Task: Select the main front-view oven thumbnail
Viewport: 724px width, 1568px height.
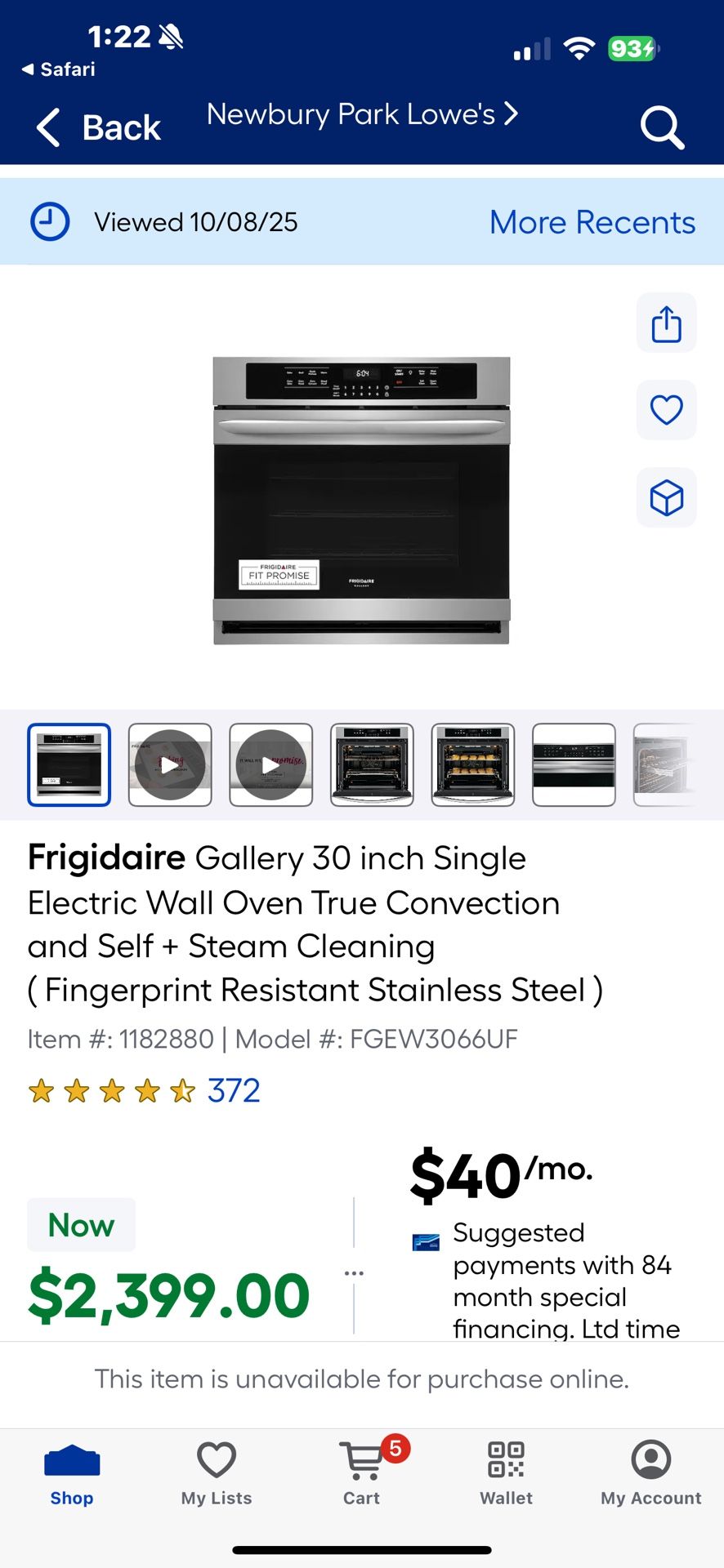Action: (x=69, y=765)
